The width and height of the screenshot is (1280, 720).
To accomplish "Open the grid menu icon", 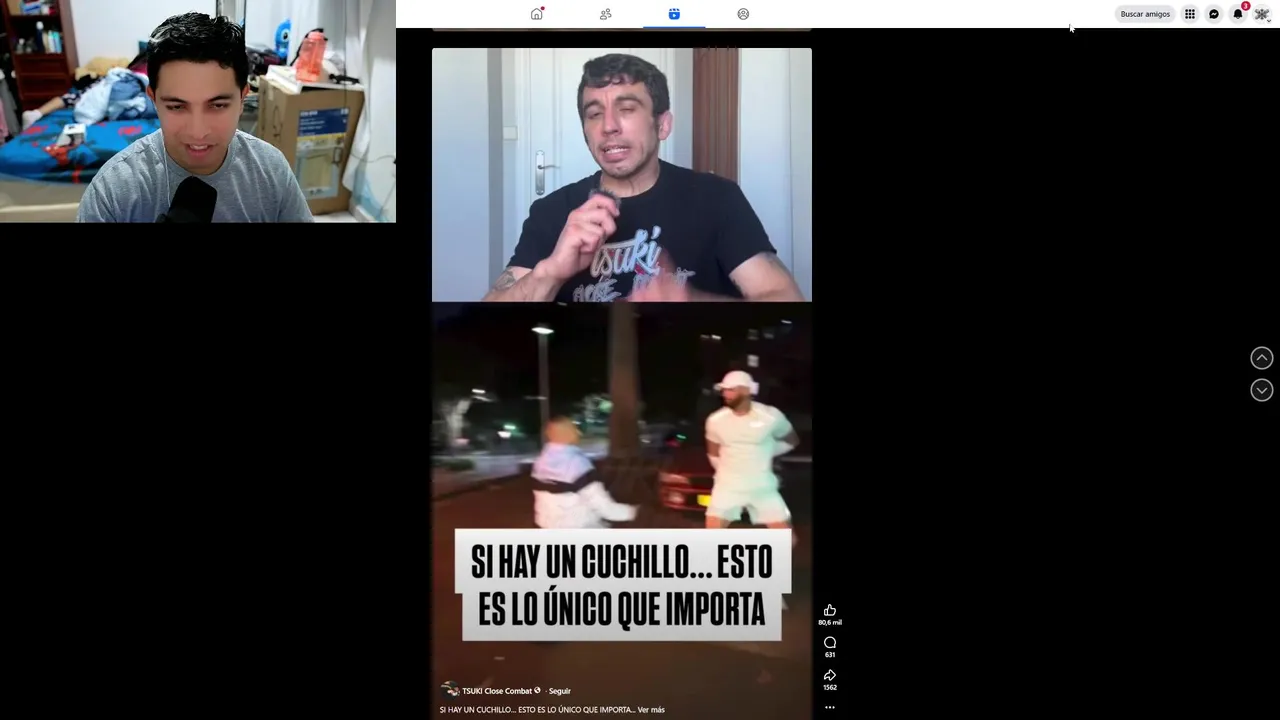I will [x=1190, y=14].
